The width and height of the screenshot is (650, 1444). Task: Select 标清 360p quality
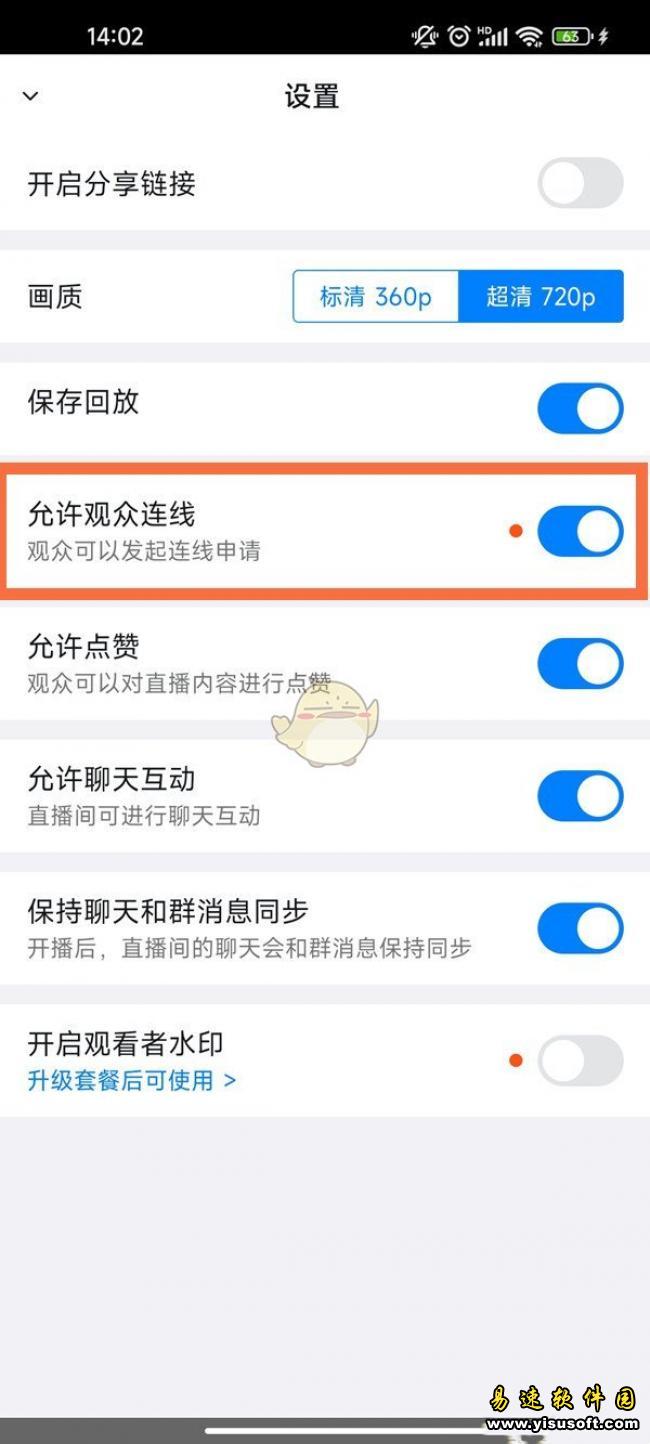[x=376, y=296]
